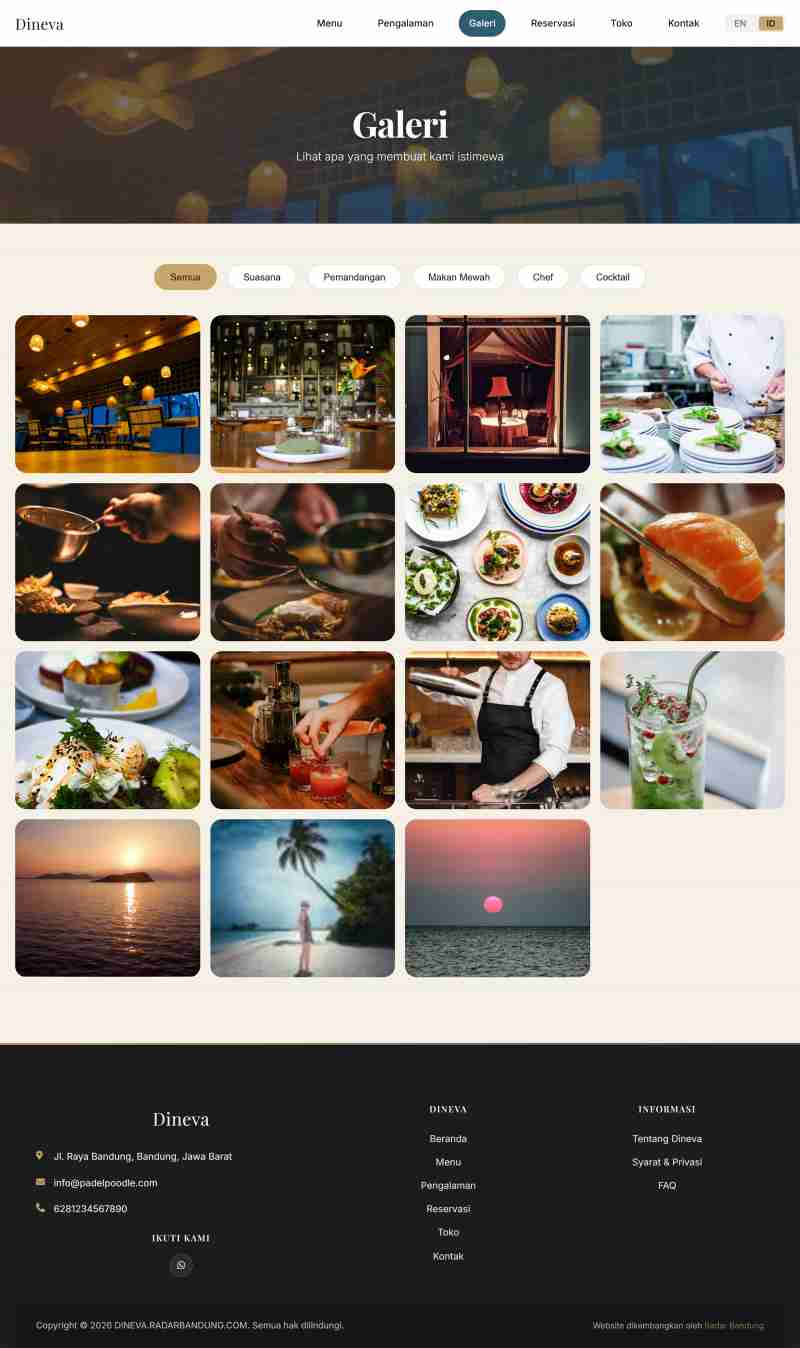The height and width of the screenshot is (1348, 800).
Task: Show only Makan Mewah photos
Action: pyautogui.click(x=459, y=277)
